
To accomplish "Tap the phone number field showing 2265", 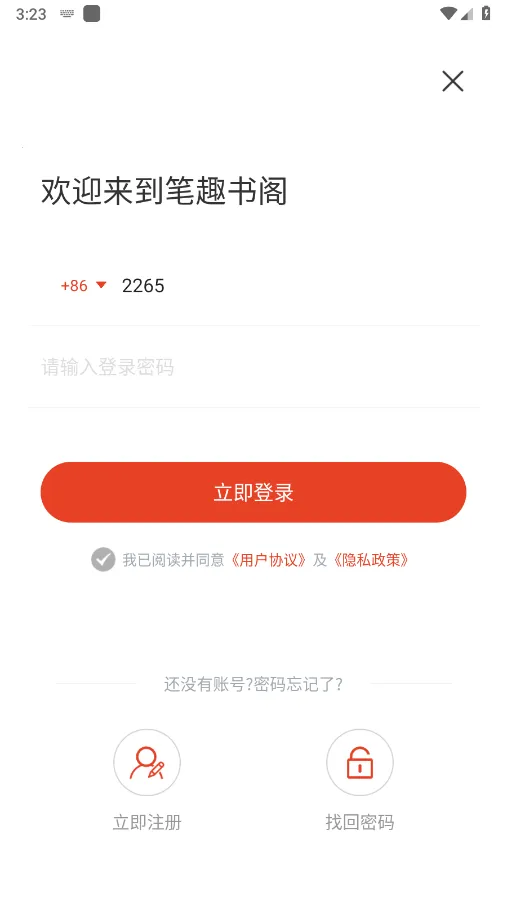I will click(299, 286).
